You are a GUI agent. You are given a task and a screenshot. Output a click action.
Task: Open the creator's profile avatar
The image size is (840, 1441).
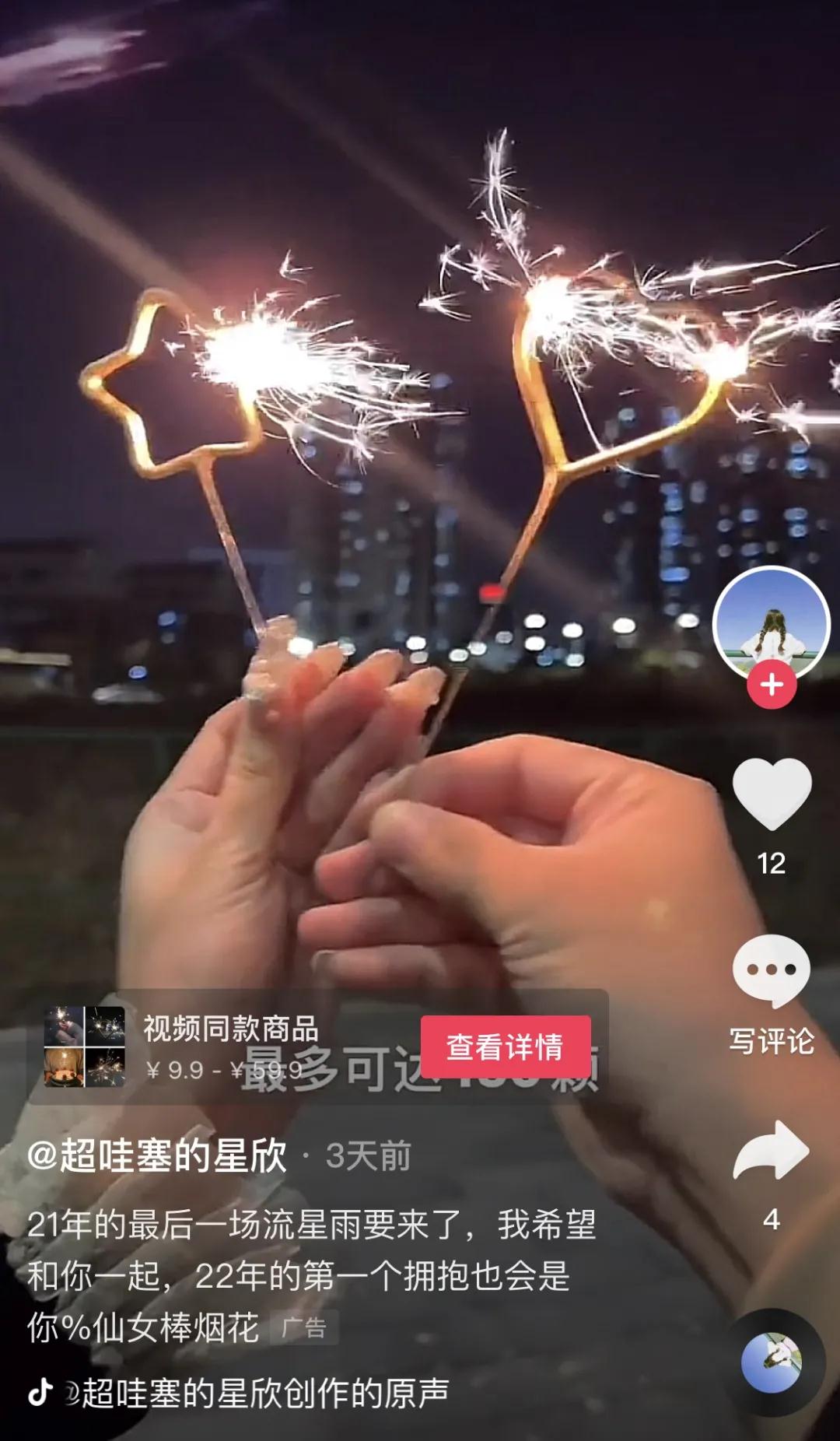[771, 622]
